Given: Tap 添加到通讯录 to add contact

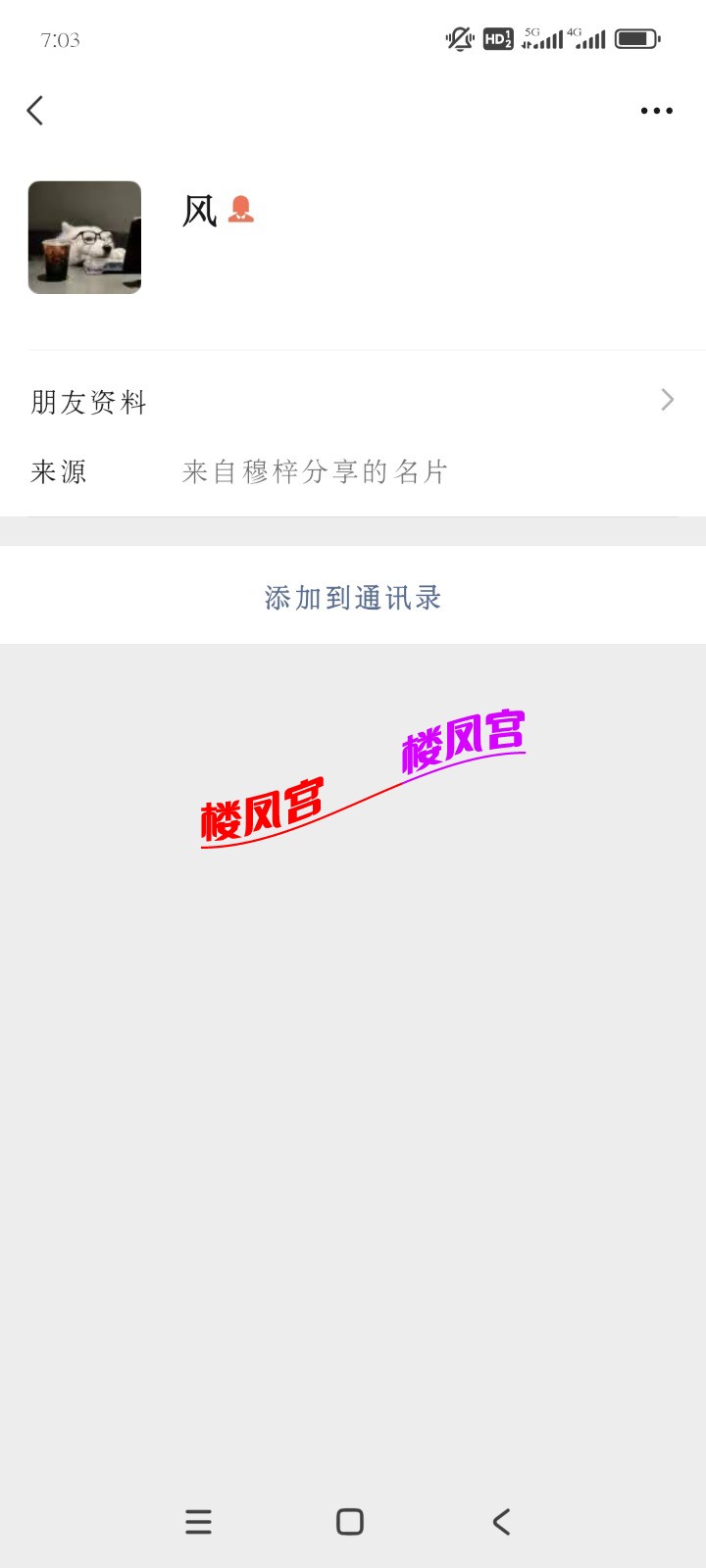Looking at the screenshot, I should pyautogui.click(x=353, y=597).
